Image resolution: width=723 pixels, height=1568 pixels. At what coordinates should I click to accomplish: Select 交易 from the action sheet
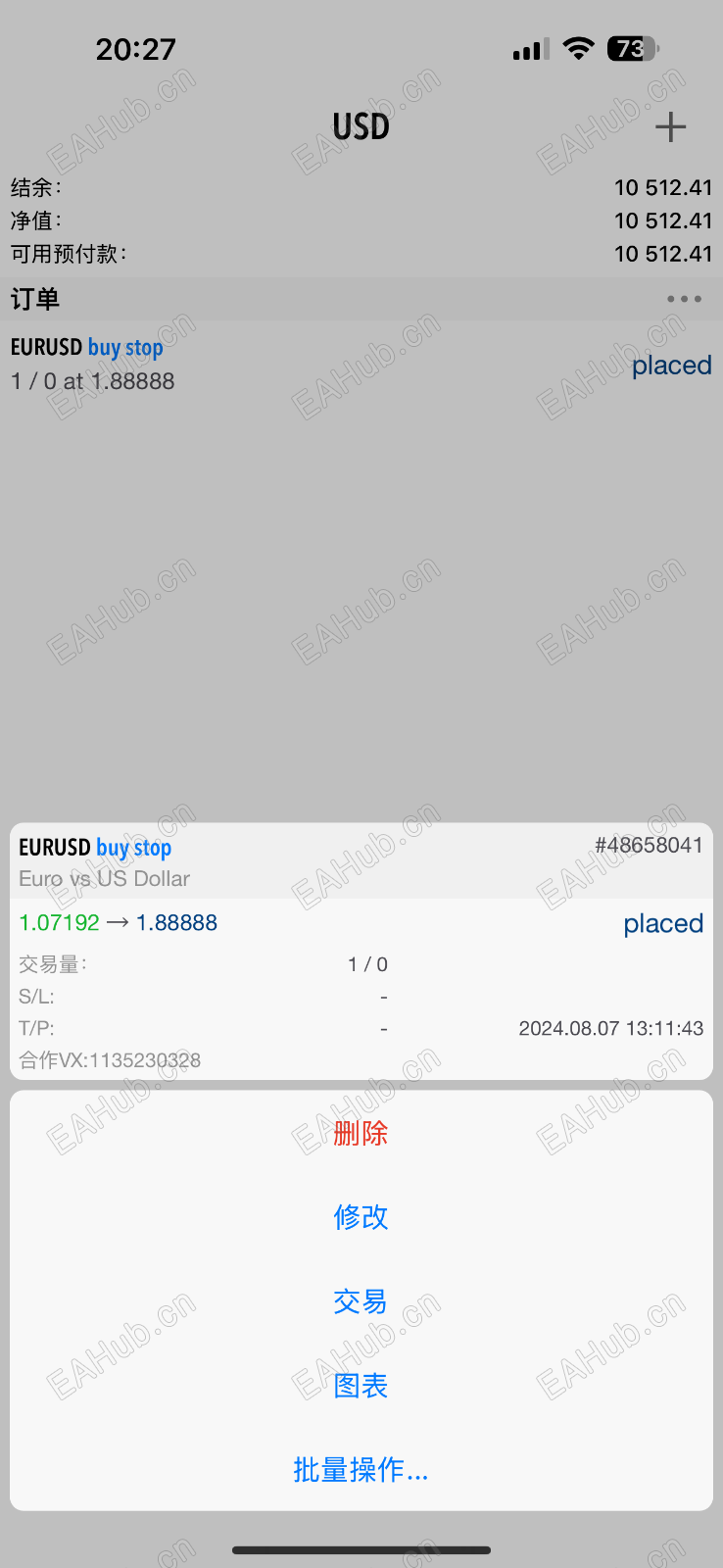(361, 1301)
